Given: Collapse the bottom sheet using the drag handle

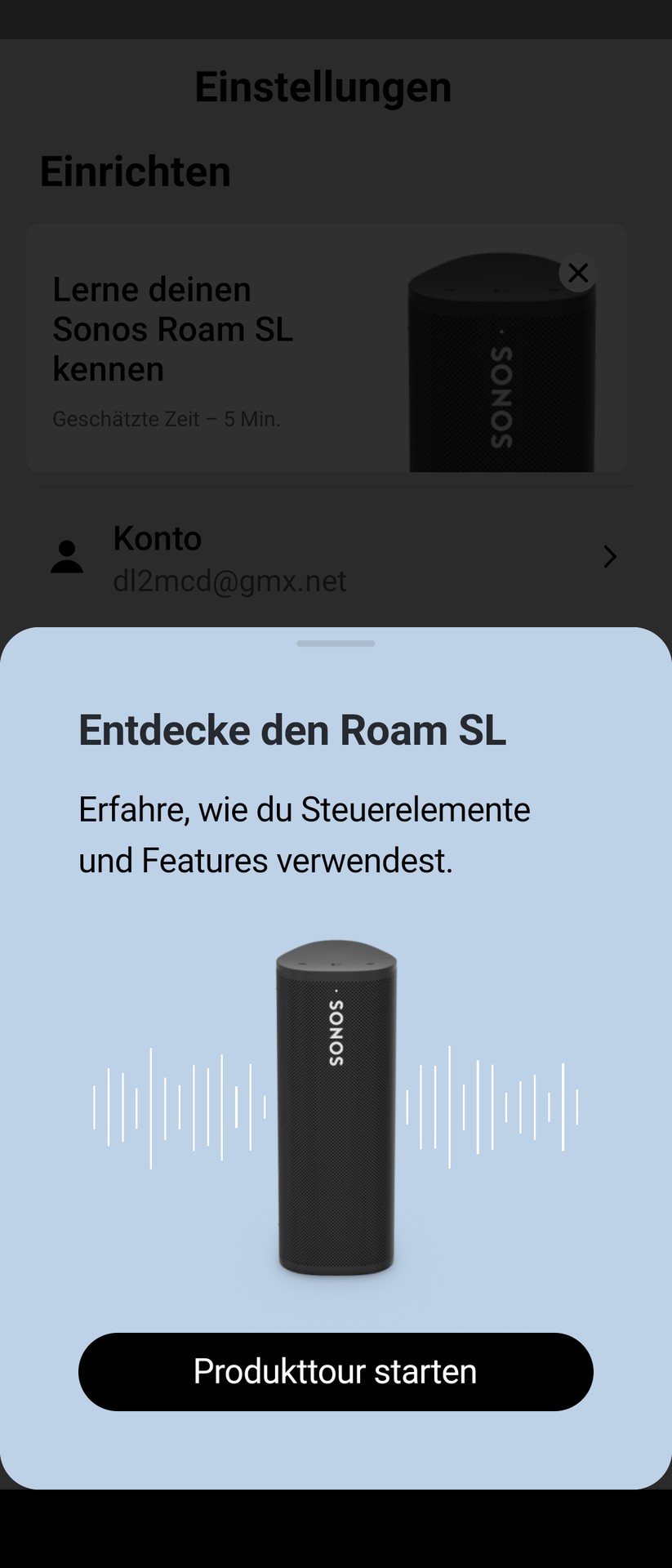Looking at the screenshot, I should pyautogui.click(x=336, y=644).
